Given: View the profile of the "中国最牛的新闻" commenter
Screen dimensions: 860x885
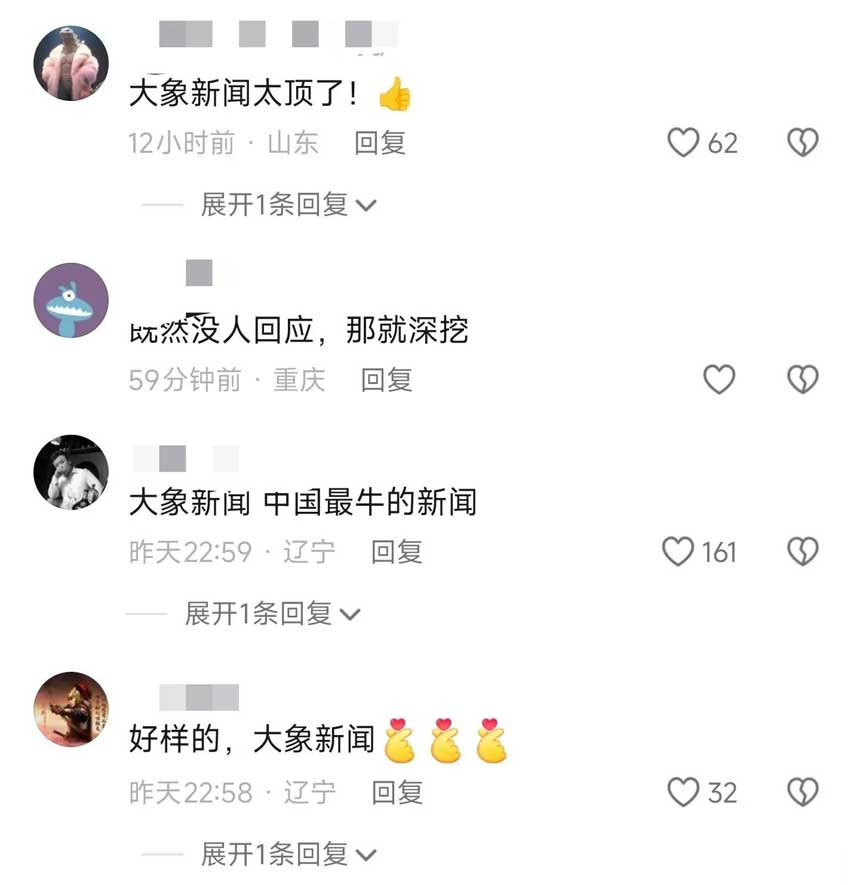Looking at the screenshot, I should click(71, 471).
